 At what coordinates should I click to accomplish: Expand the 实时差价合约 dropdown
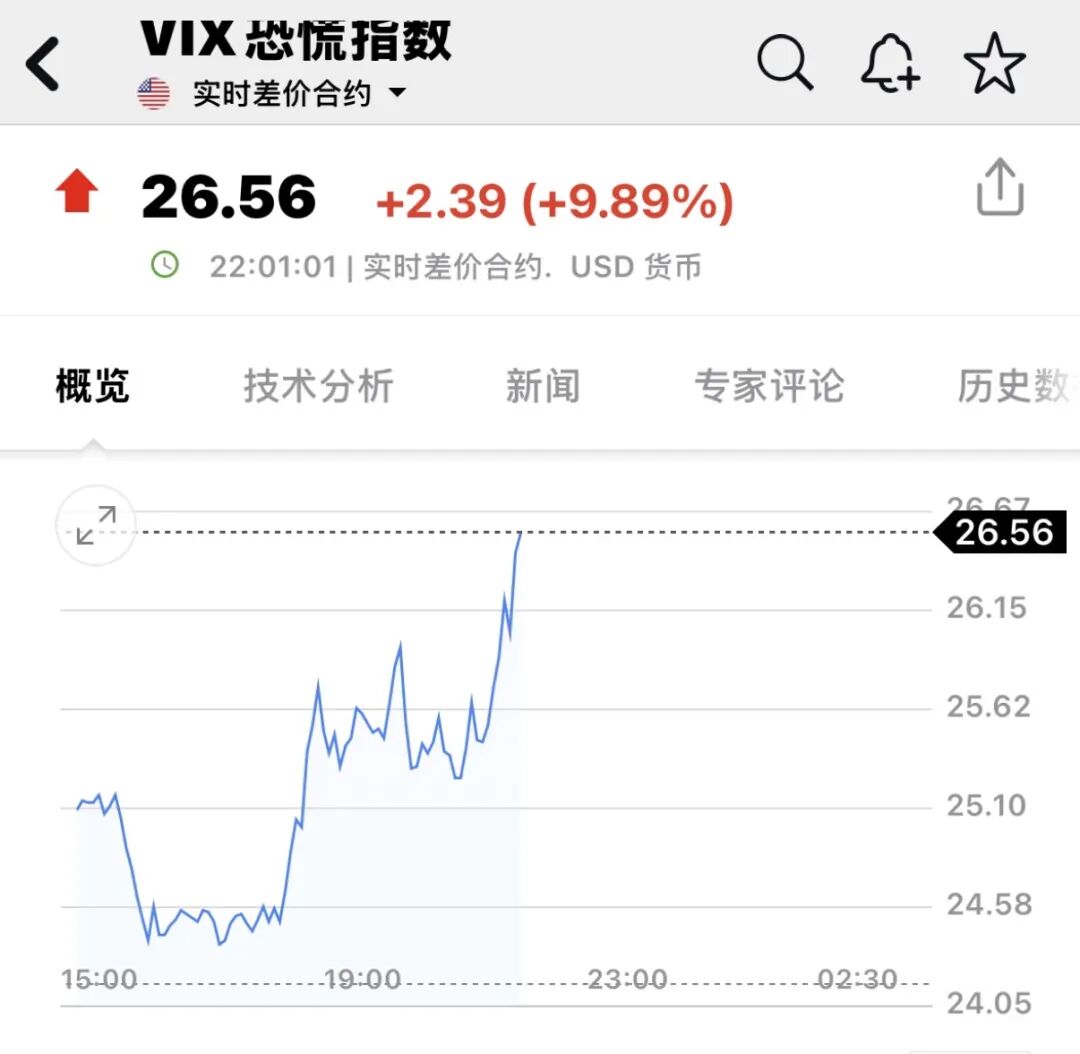[397, 93]
